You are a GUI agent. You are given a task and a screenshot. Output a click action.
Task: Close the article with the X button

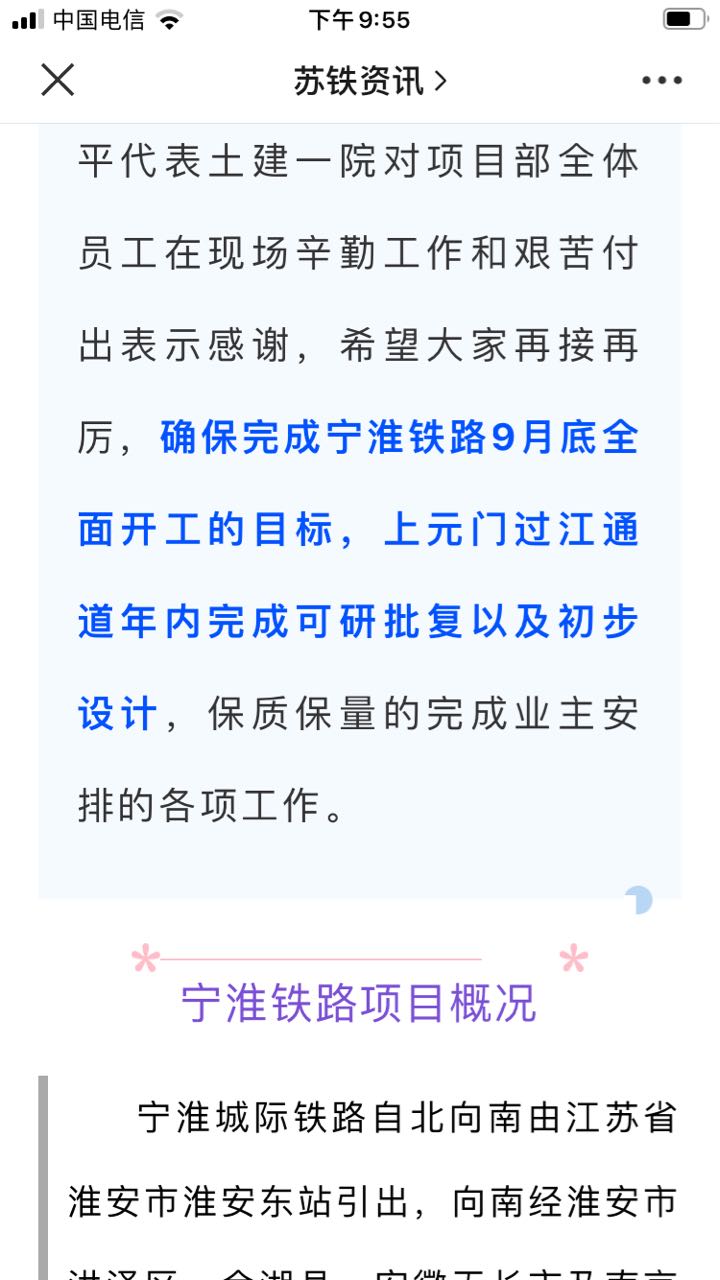57,80
